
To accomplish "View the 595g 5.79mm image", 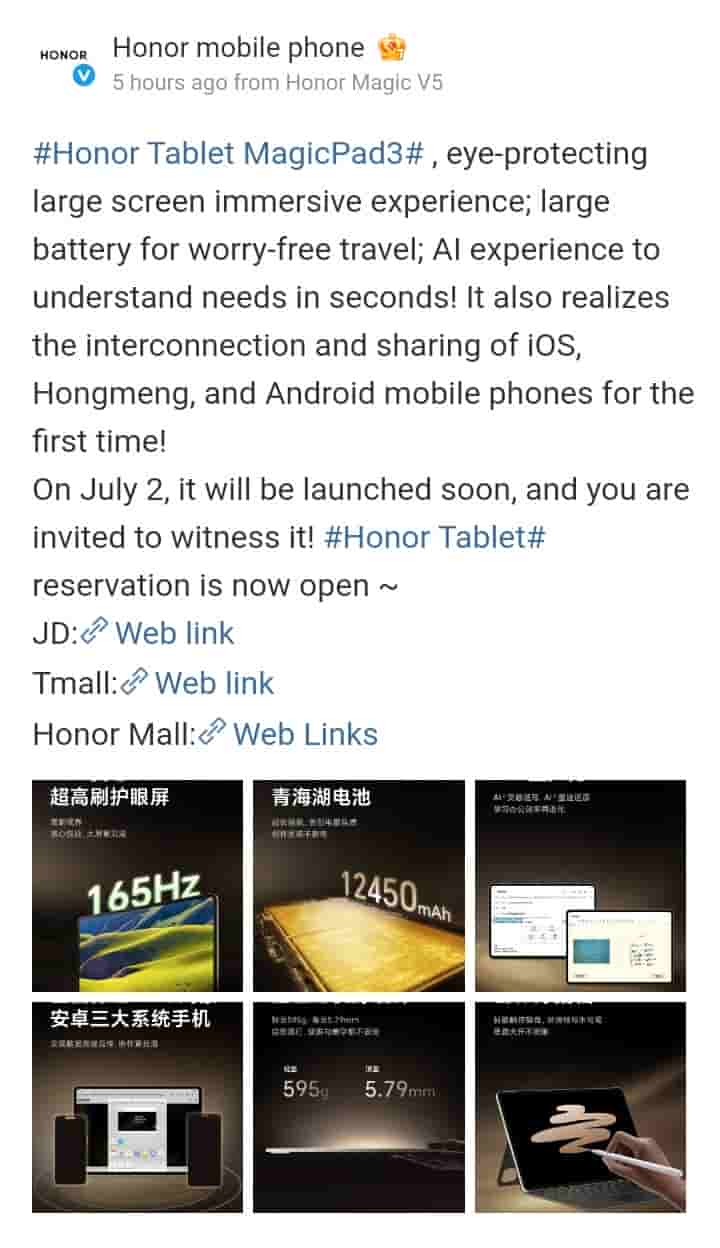I will click(358, 1107).
